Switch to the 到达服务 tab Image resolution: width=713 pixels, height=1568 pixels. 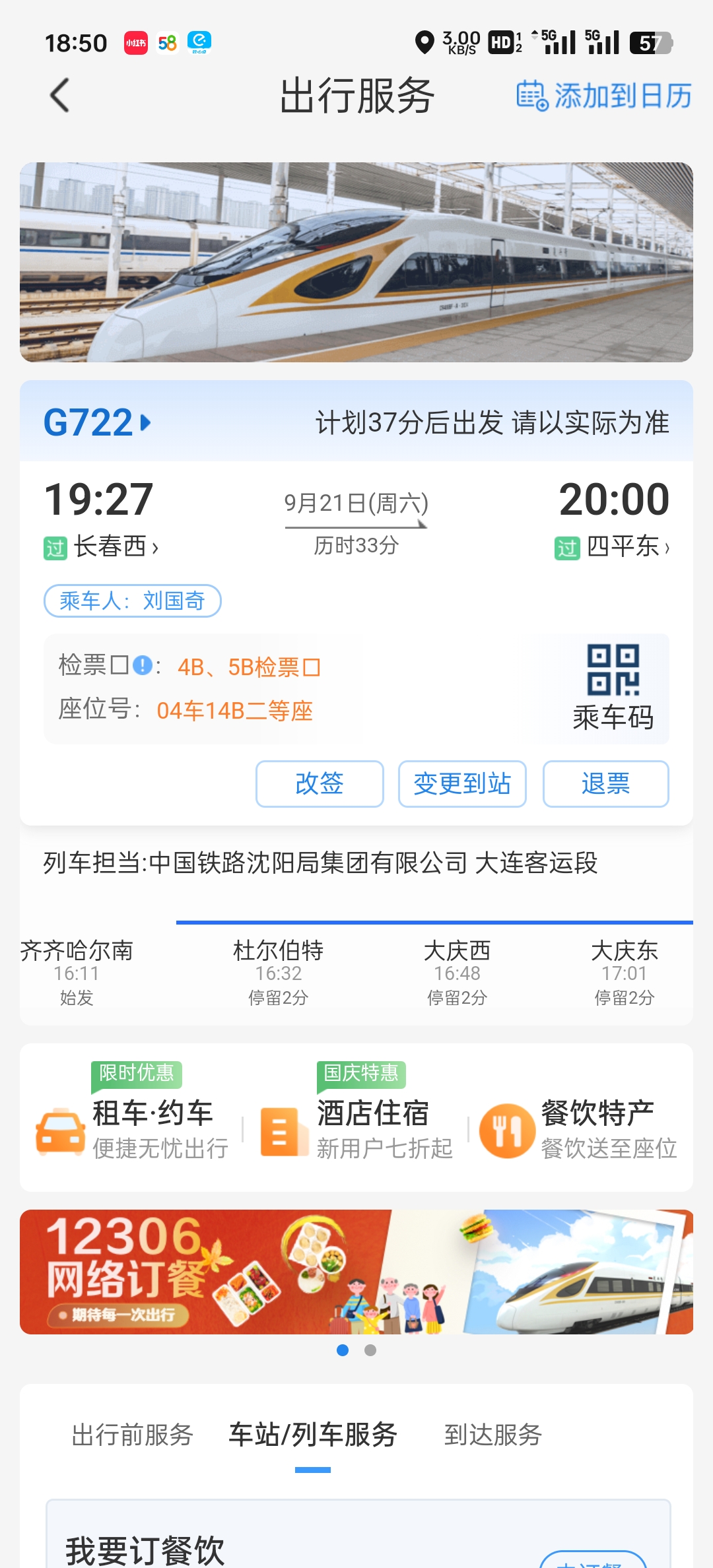point(493,1435)
